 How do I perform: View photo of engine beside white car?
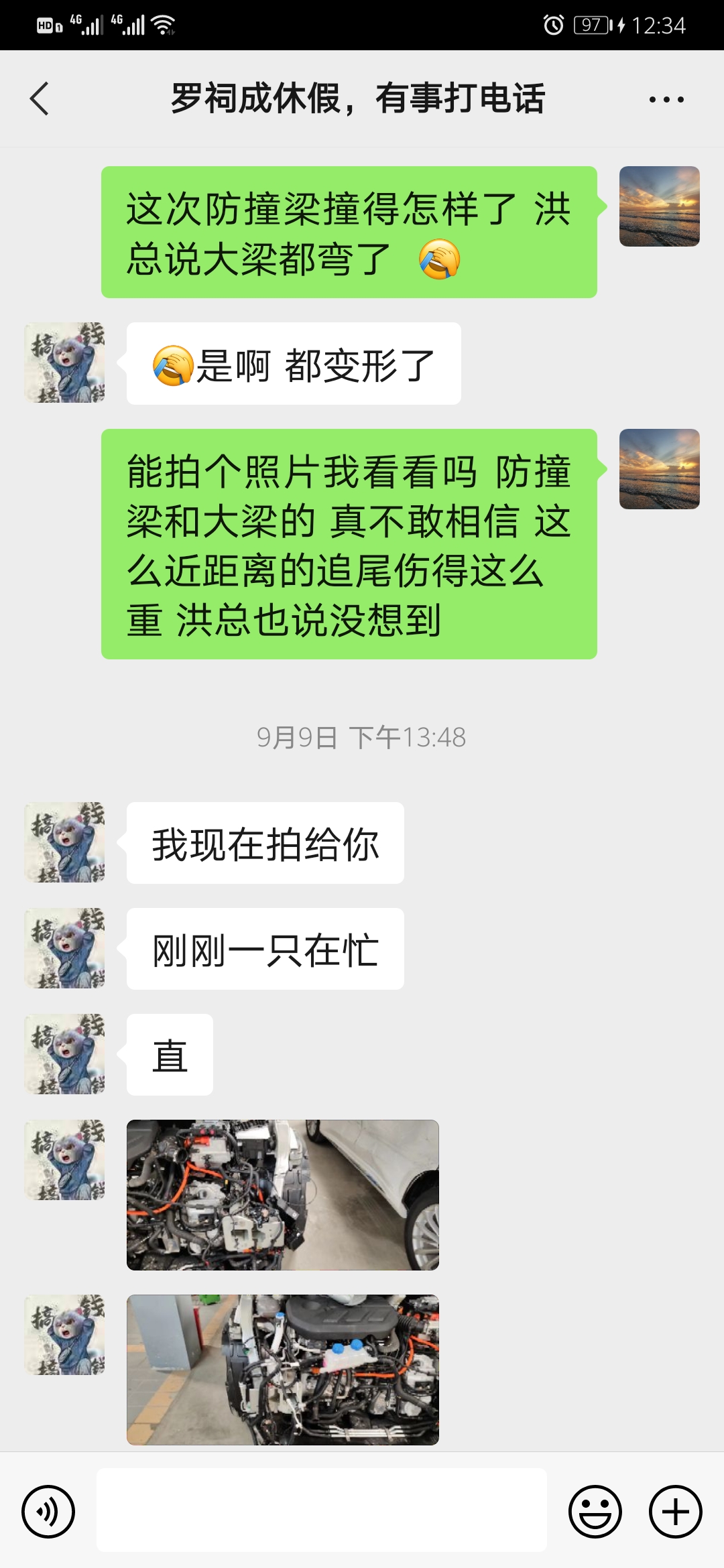[283, 1195]
